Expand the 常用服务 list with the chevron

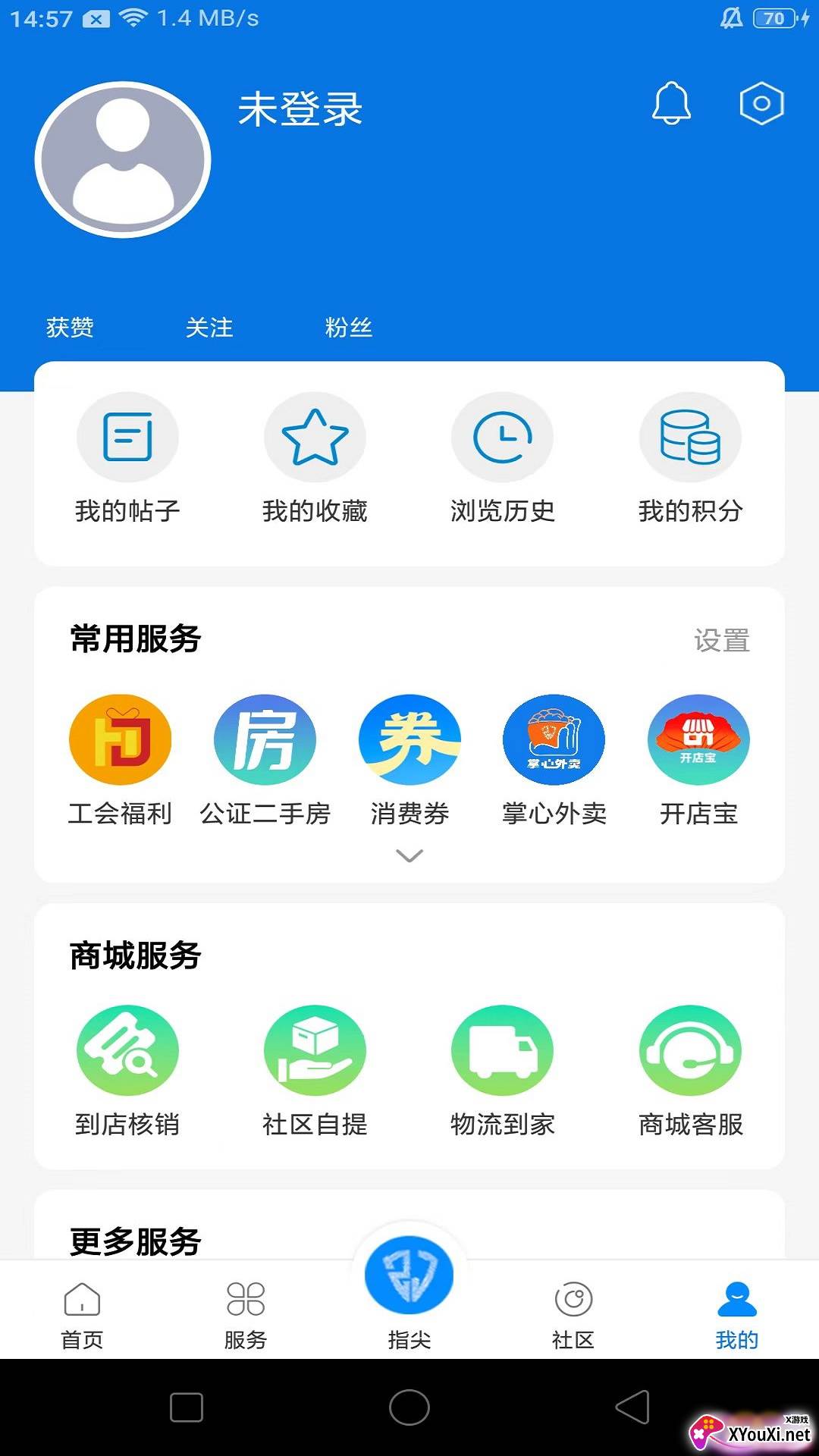tap(409, 856)
